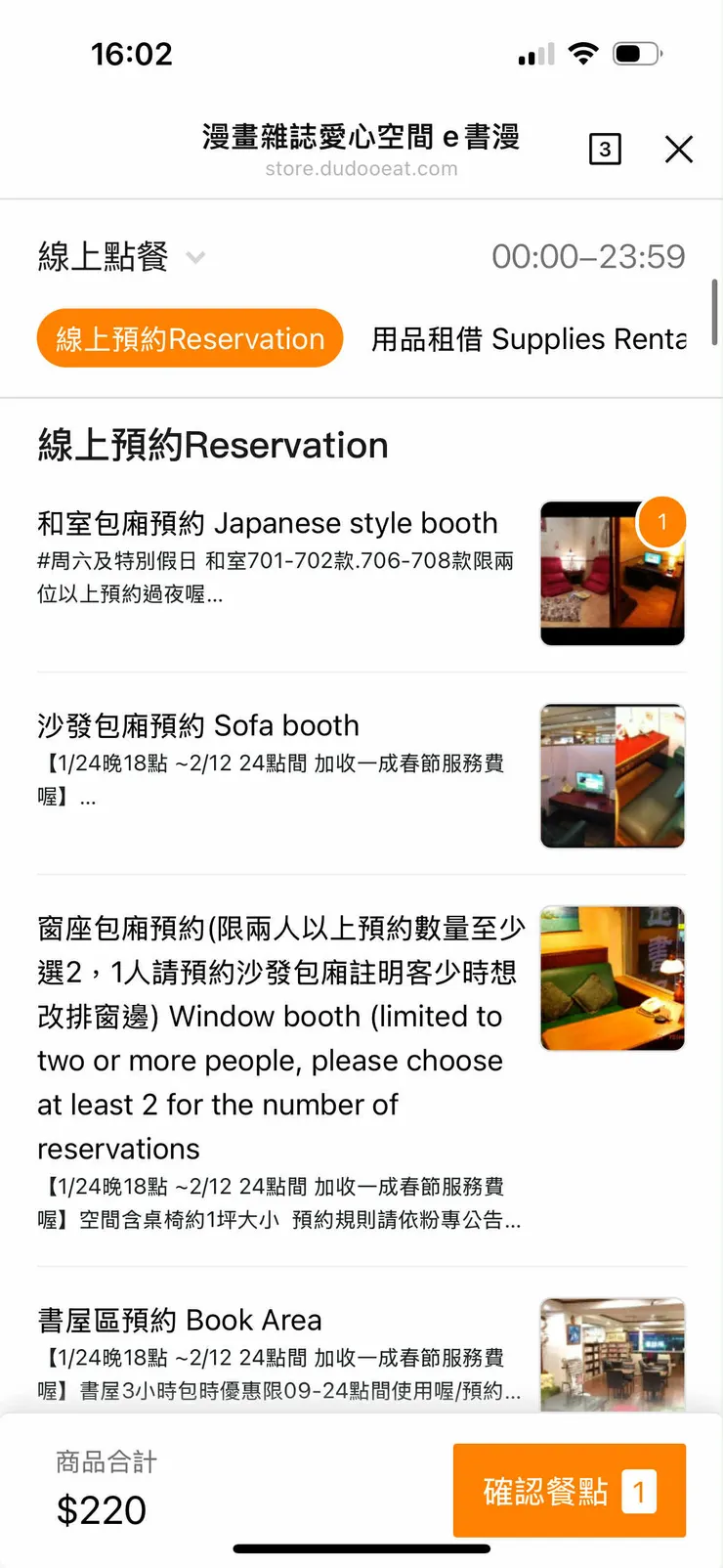This screenshot has height=1568, width=723.
Task: Tap the Window booth photo thumbnail
Action: (613, 978)
